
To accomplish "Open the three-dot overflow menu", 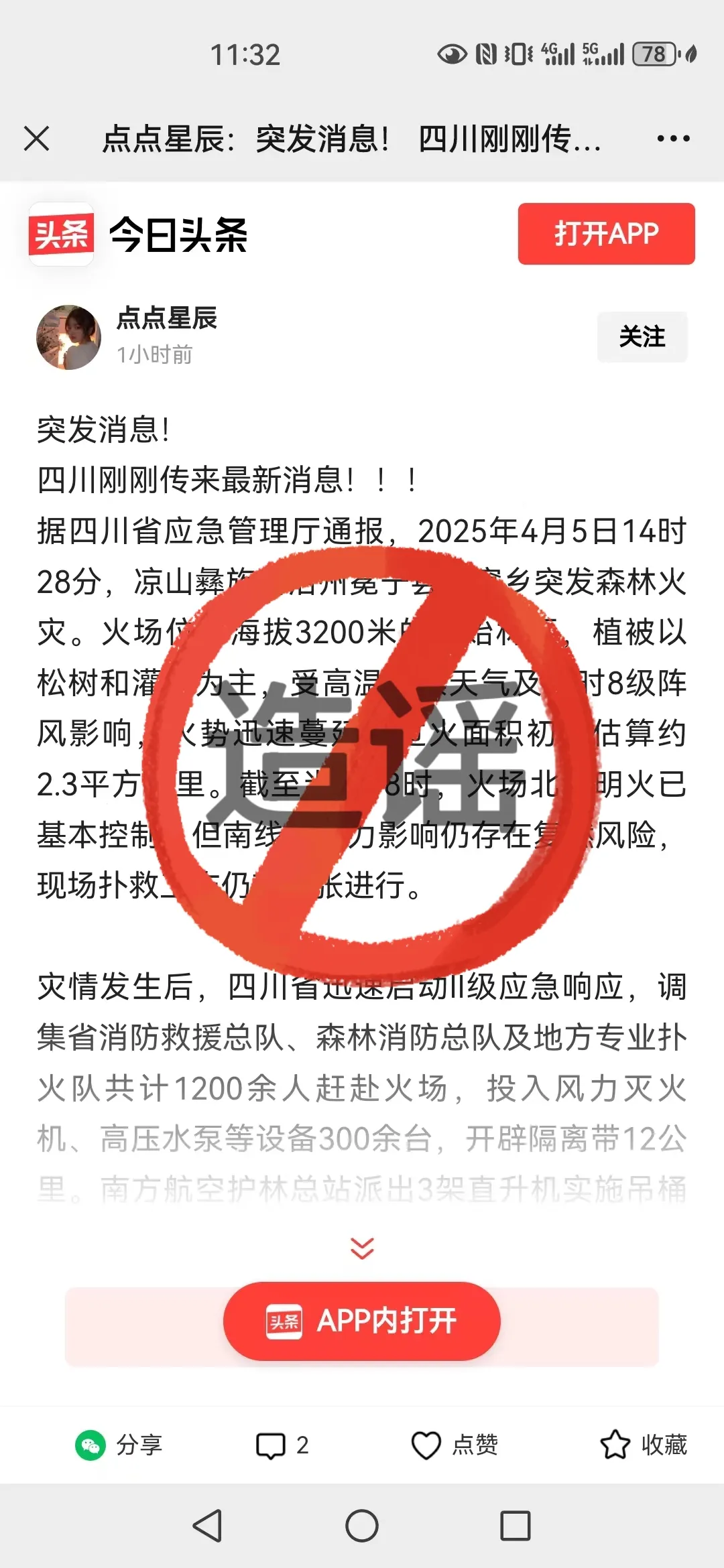I will tap(673, 139).
